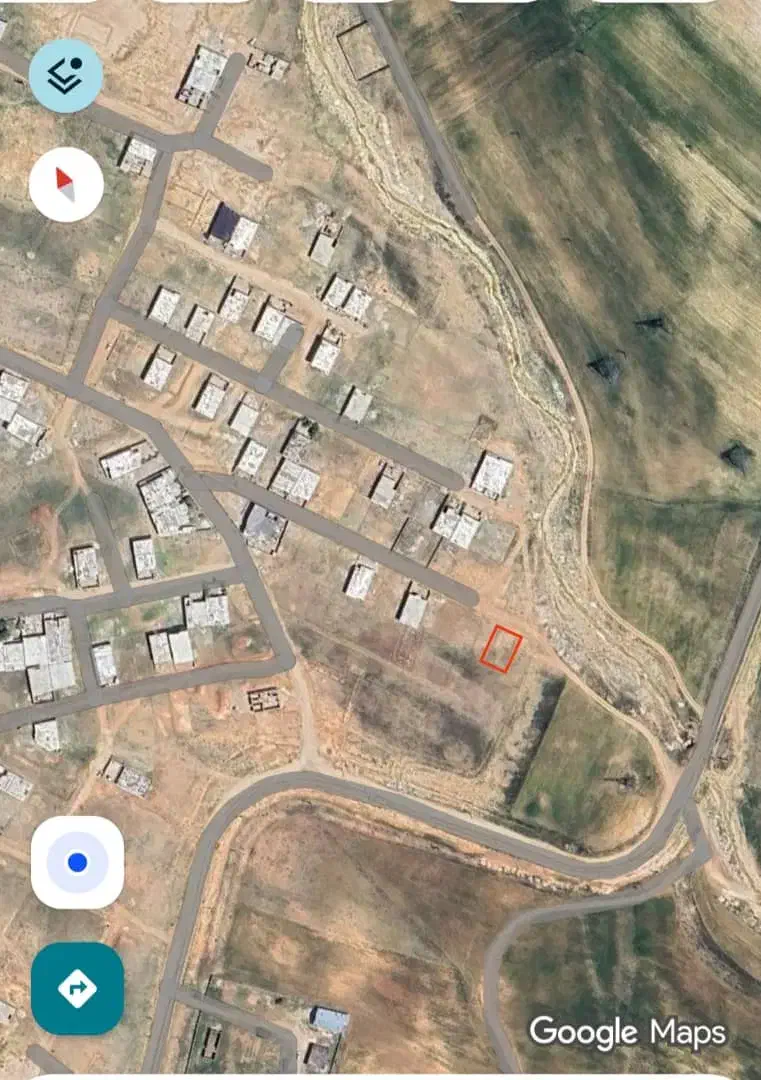Open the map layers selector
This screenshot has height=1080, width=761.
click(66, 75)
